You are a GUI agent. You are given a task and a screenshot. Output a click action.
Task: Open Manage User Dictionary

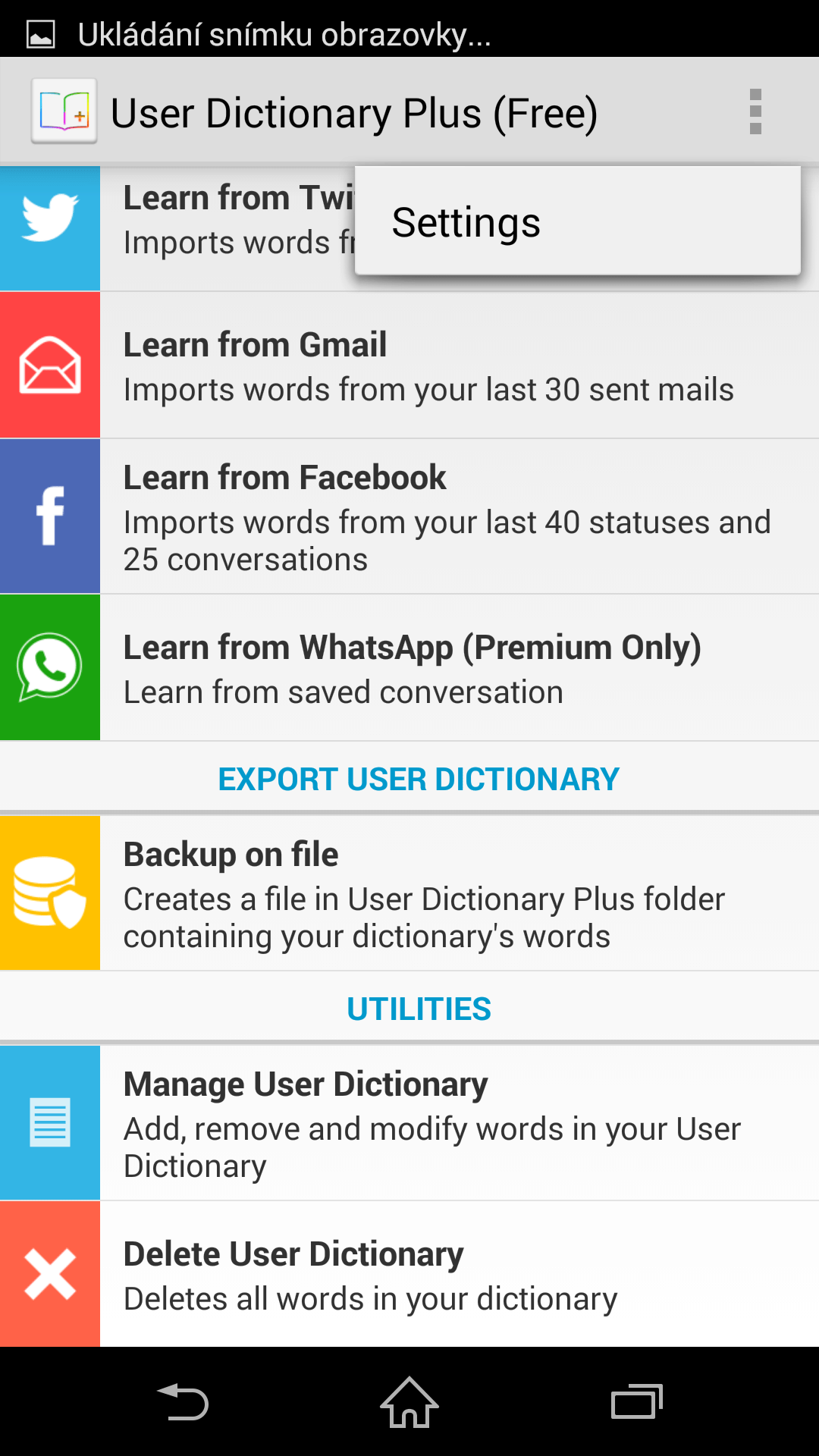409,1123
